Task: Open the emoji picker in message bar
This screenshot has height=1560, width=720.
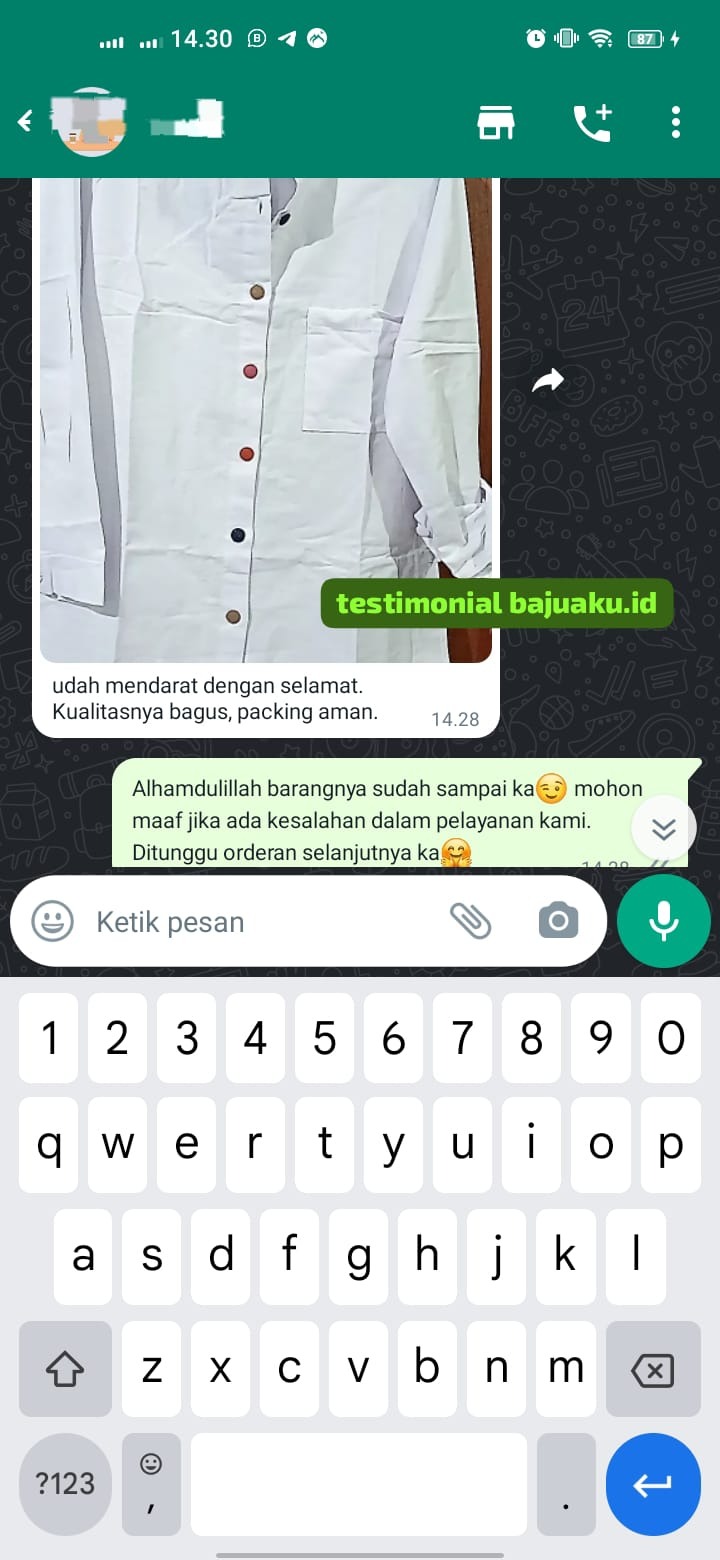Action: point(52,921)
